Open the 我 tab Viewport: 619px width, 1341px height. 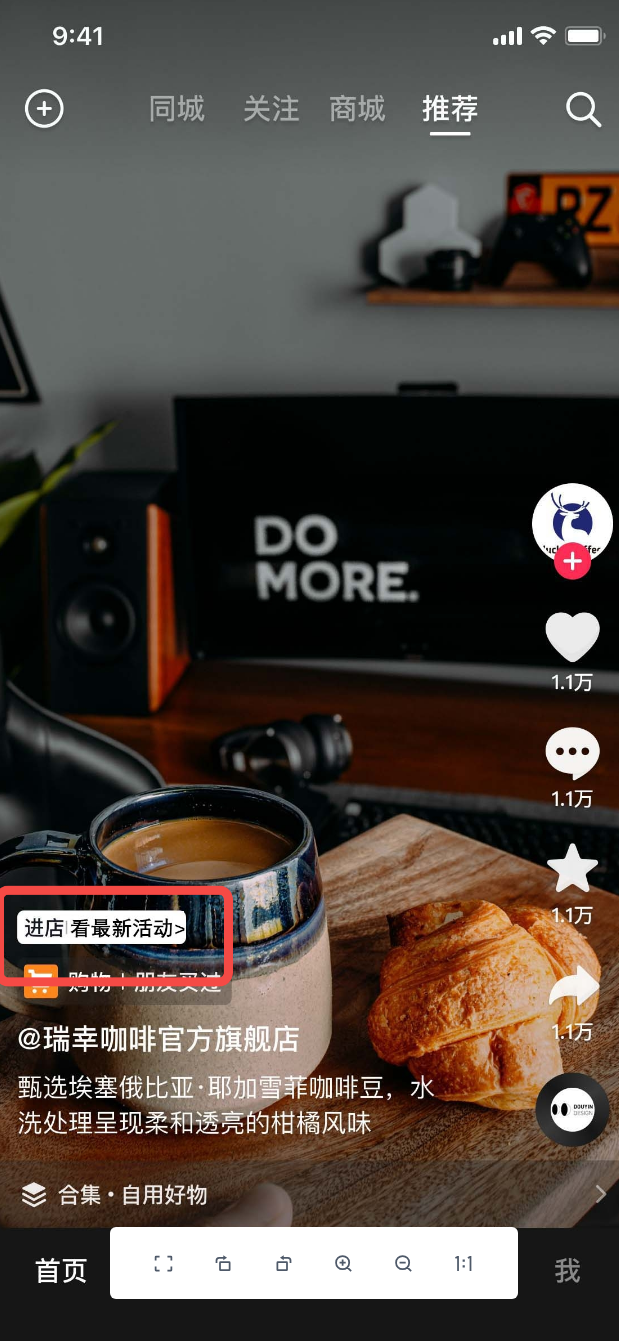[567, 1271]
